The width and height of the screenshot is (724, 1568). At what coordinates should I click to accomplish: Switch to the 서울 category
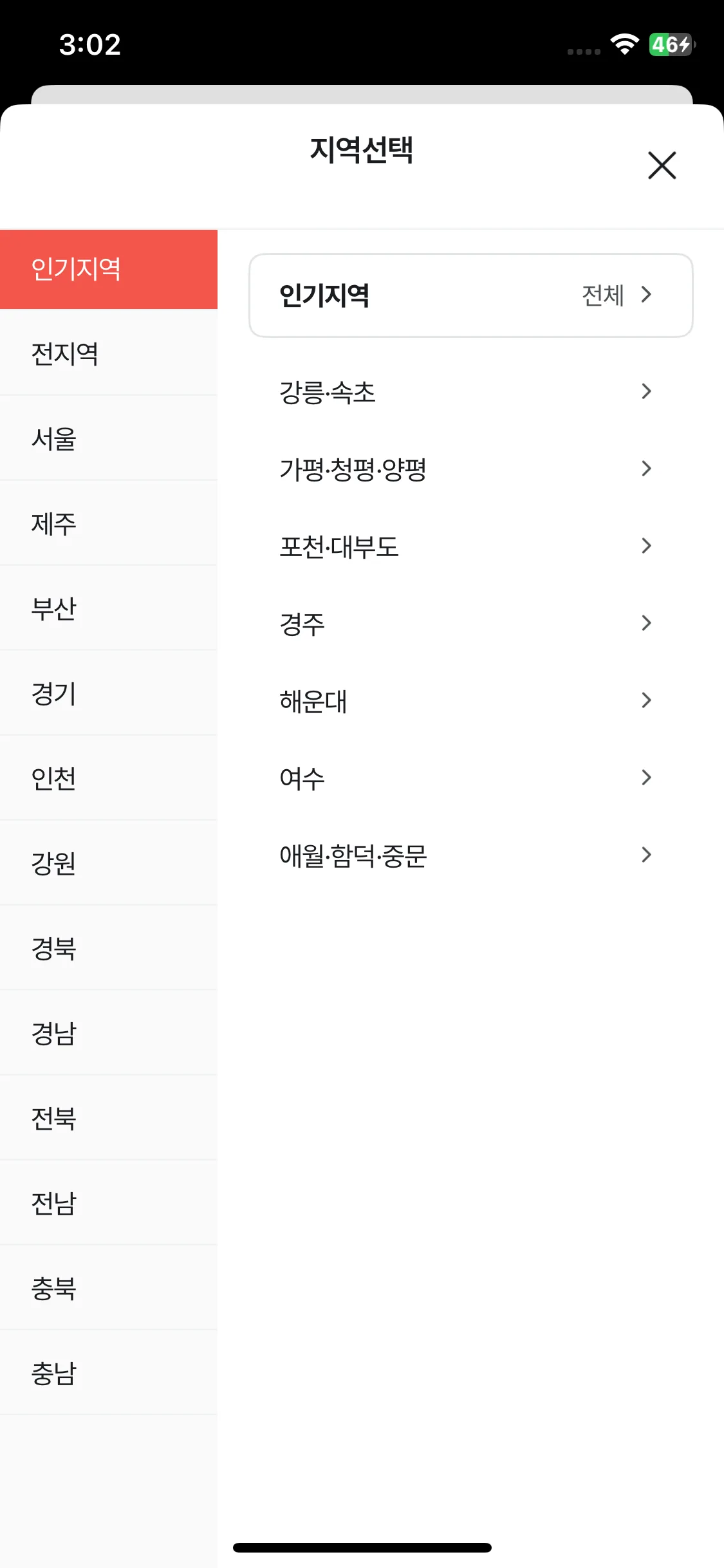click(x=109, y=438)
